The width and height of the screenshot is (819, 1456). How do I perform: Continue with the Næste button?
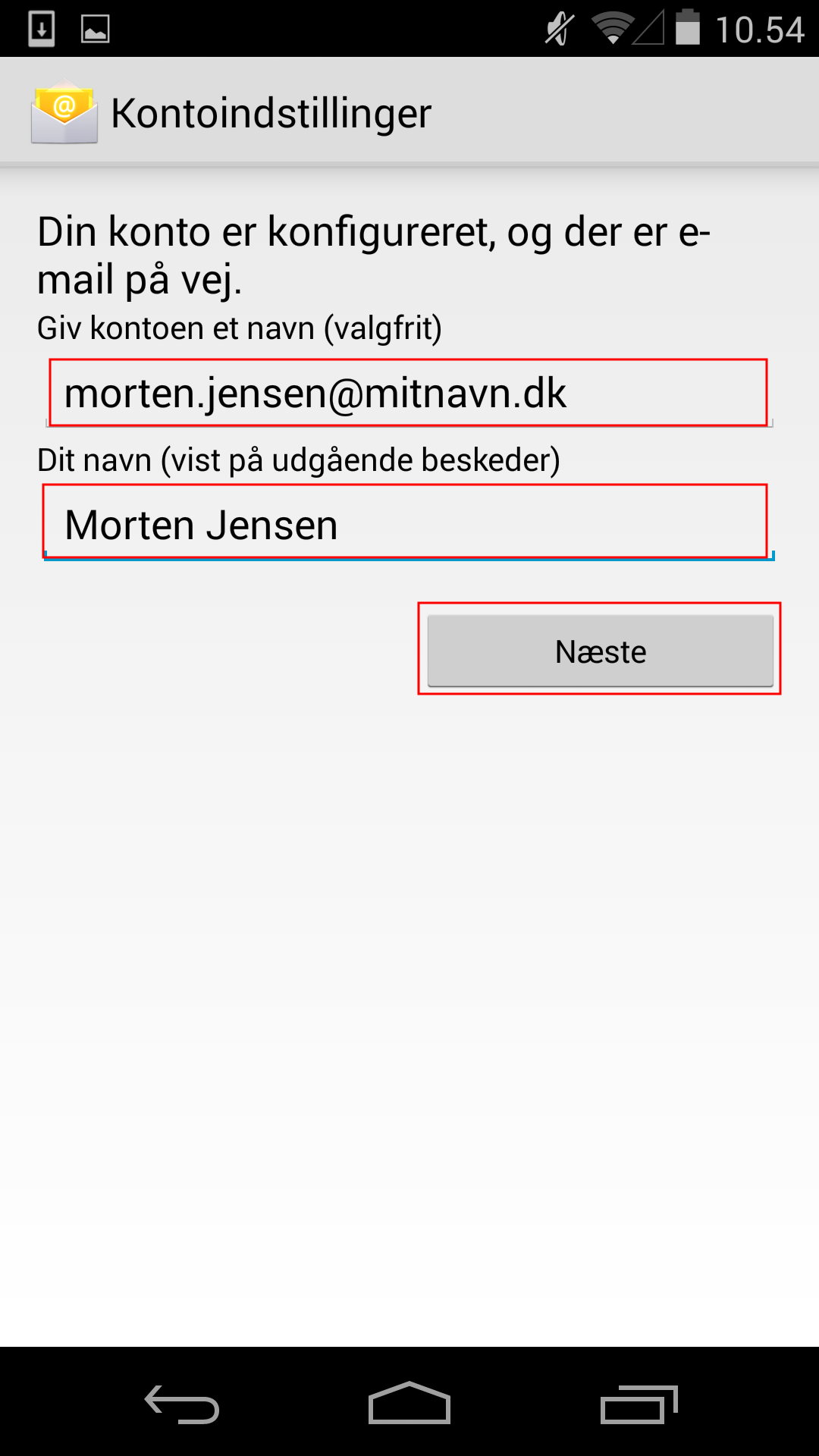pos(601,651)
